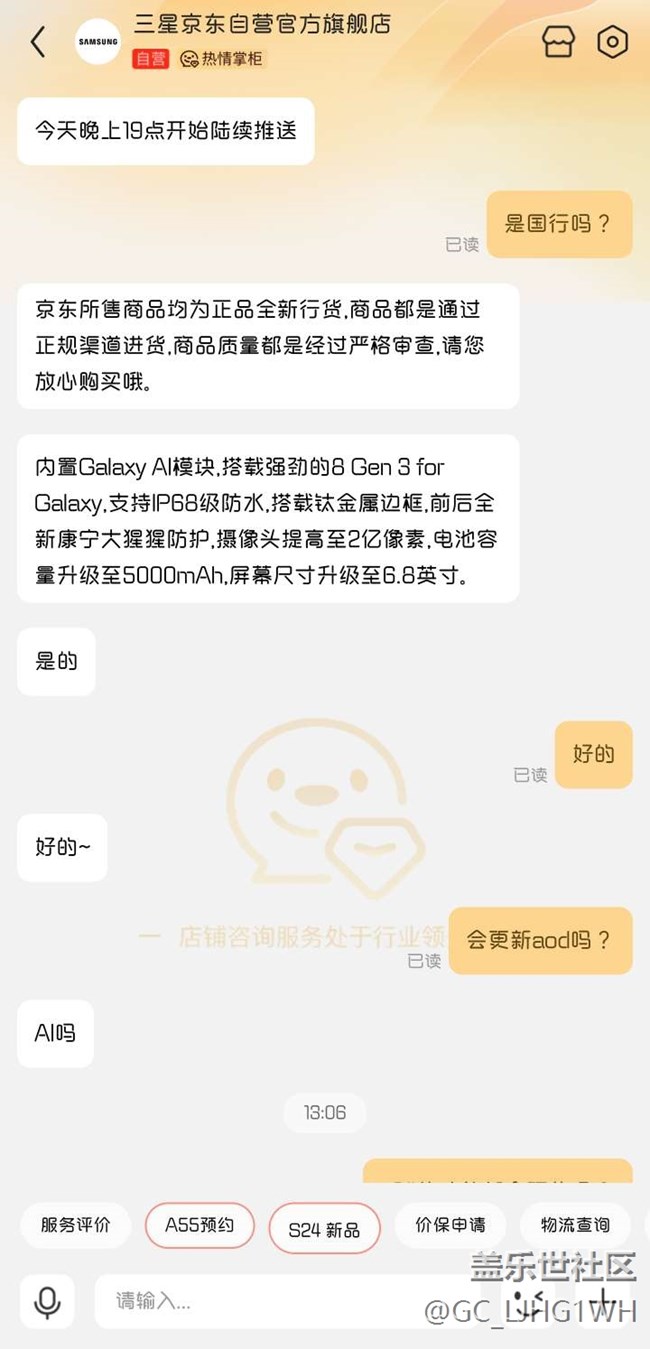
Task: Focus the 请输入 message input field
Action: coord(300,1301)
